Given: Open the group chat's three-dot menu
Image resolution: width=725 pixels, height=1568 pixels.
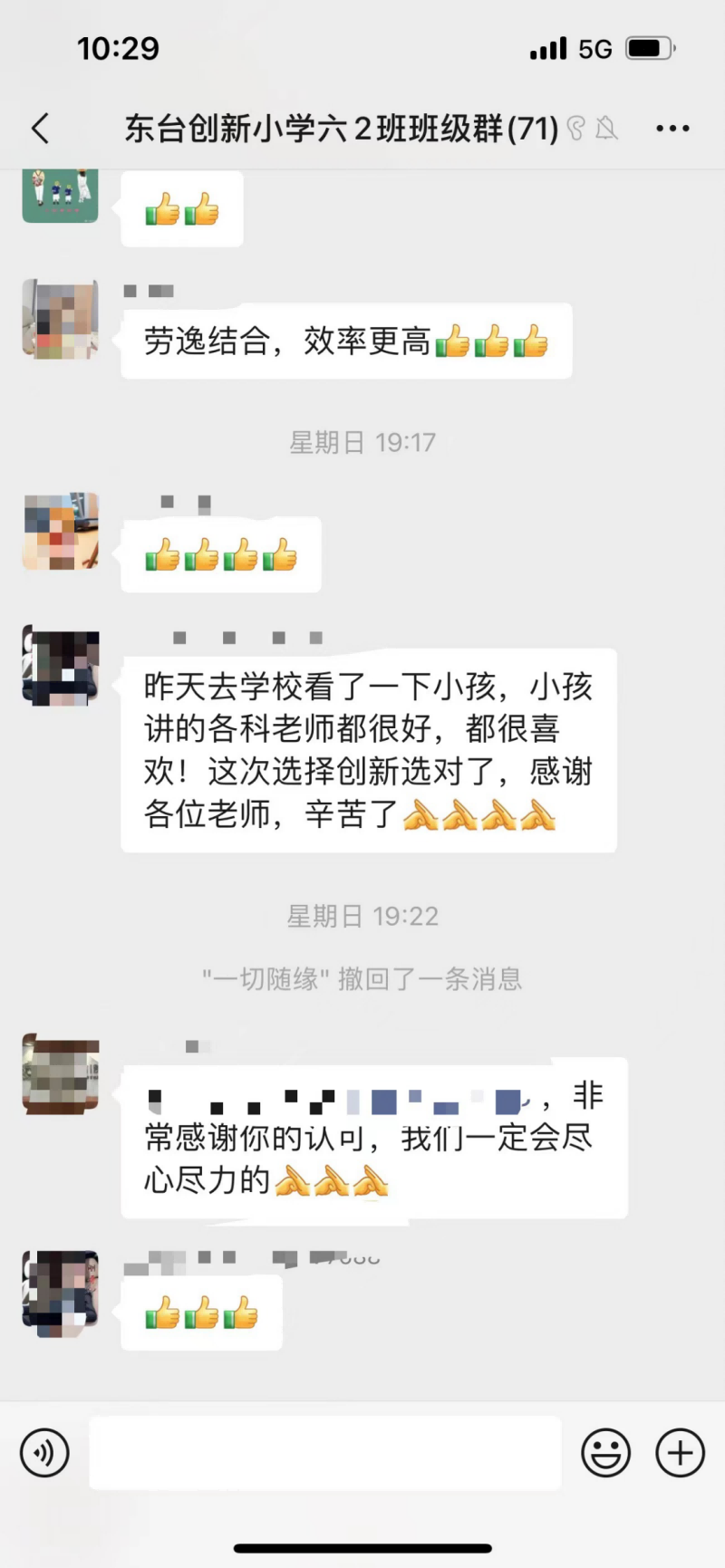Looking at the screenshot, I should coord(672,129).
